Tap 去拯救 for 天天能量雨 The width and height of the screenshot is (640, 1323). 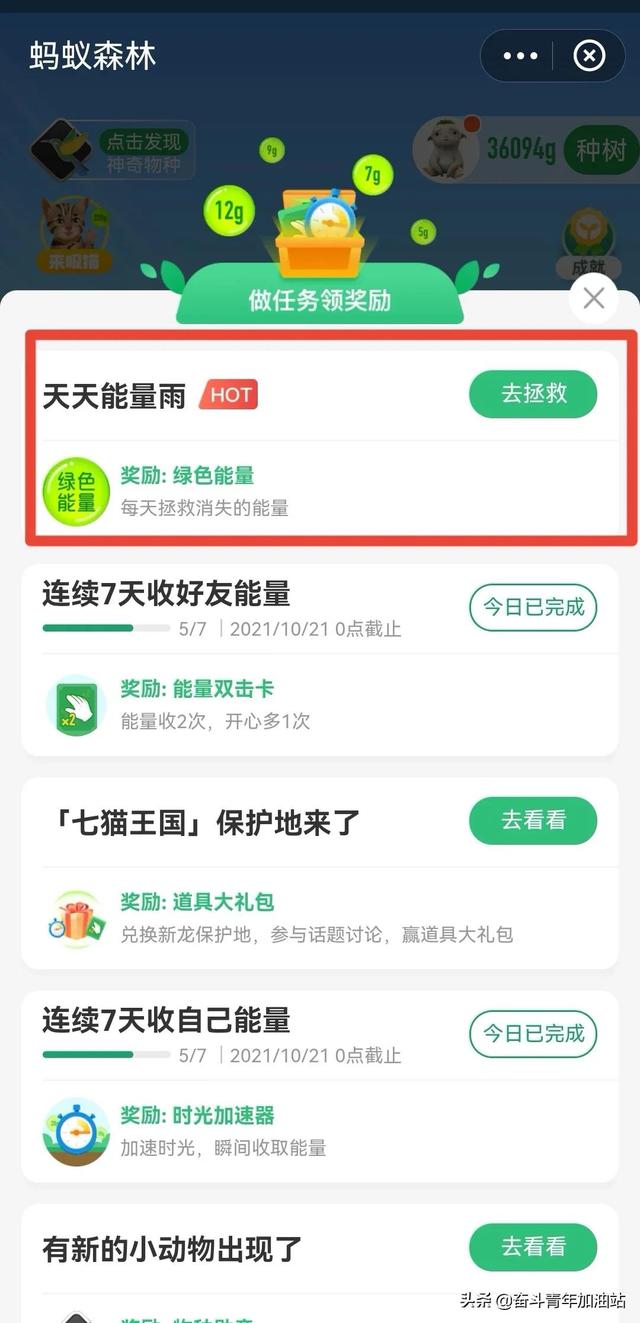533,394
